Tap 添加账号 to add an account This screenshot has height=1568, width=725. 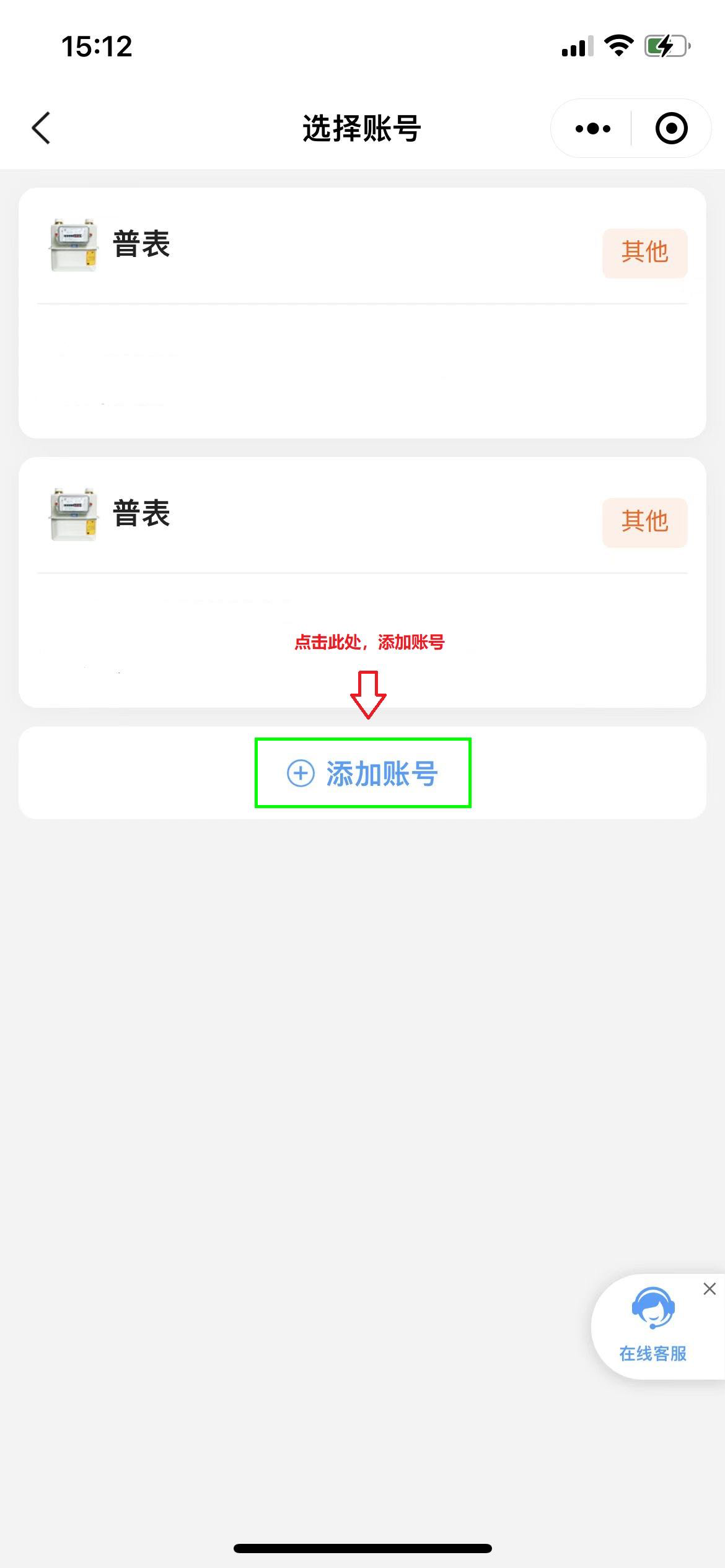(x=363, y=773)
